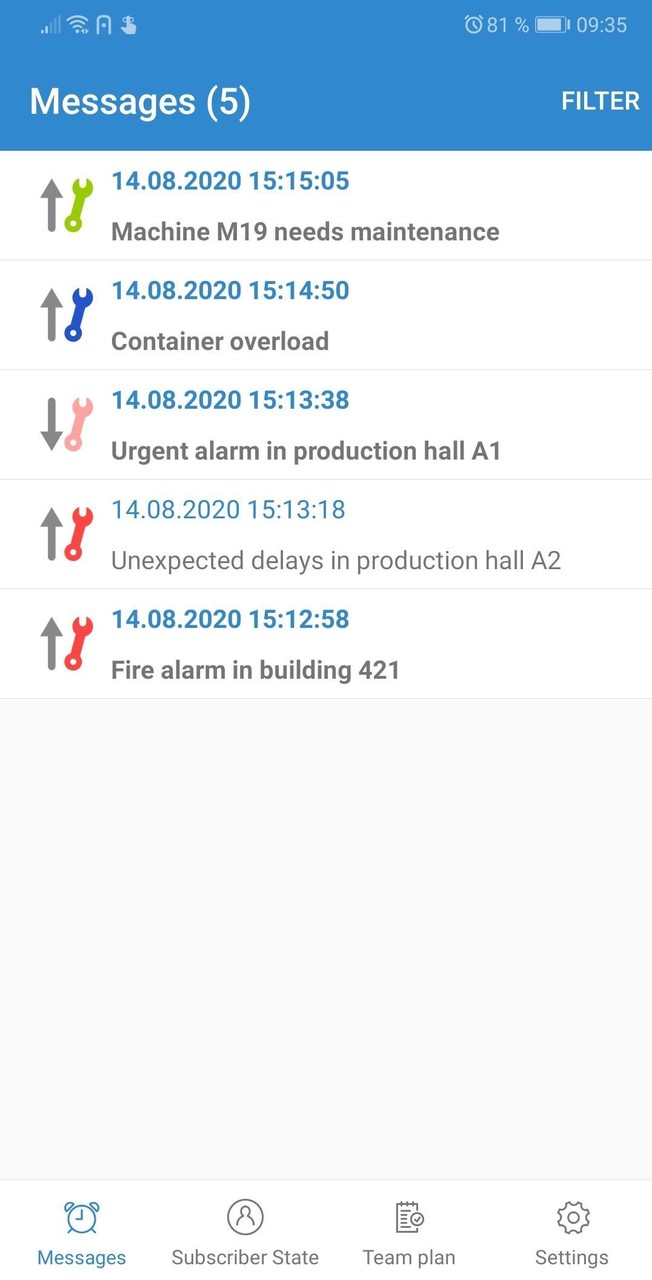Open the Container overload message
The image size is (652, 1280).
[x=326, y=315]
